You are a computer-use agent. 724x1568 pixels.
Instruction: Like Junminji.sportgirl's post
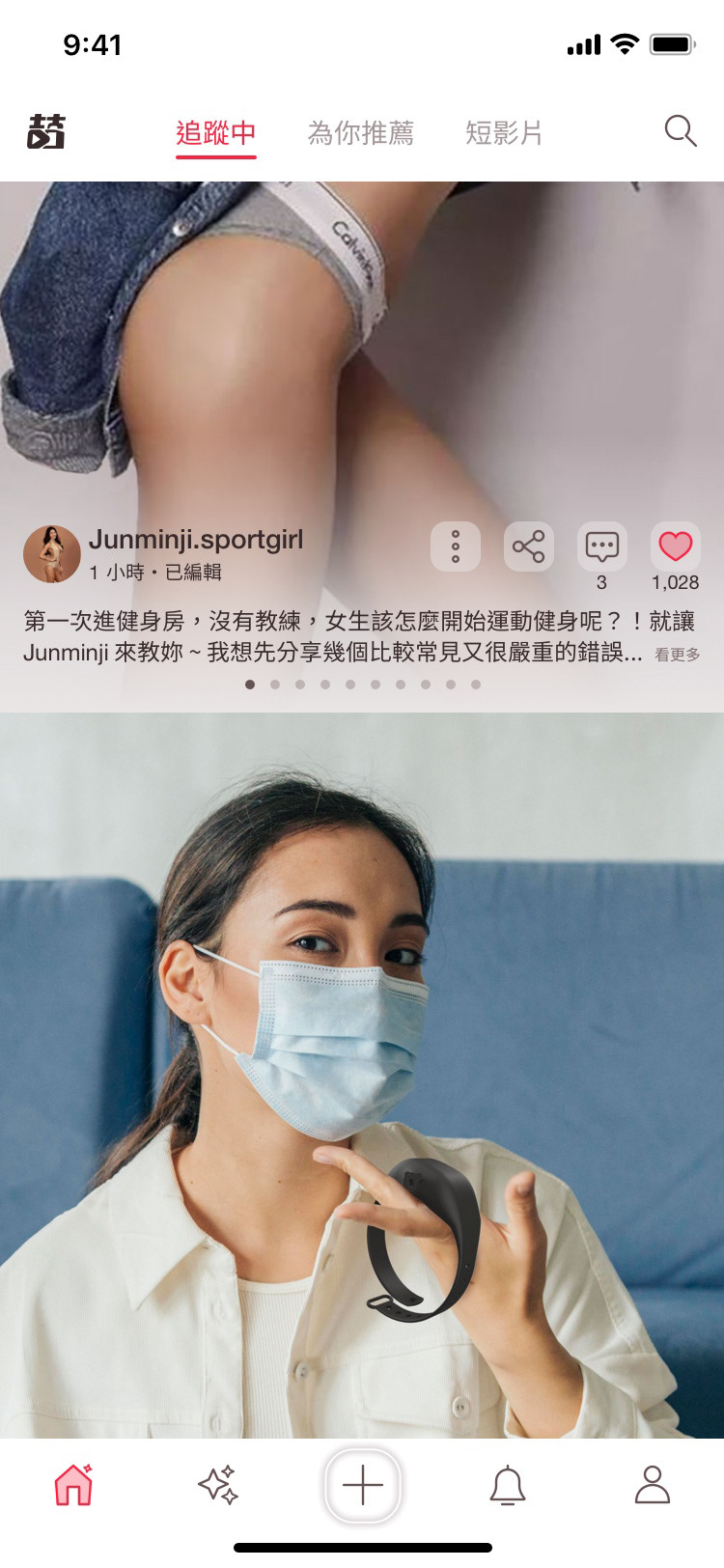point(676,546)
